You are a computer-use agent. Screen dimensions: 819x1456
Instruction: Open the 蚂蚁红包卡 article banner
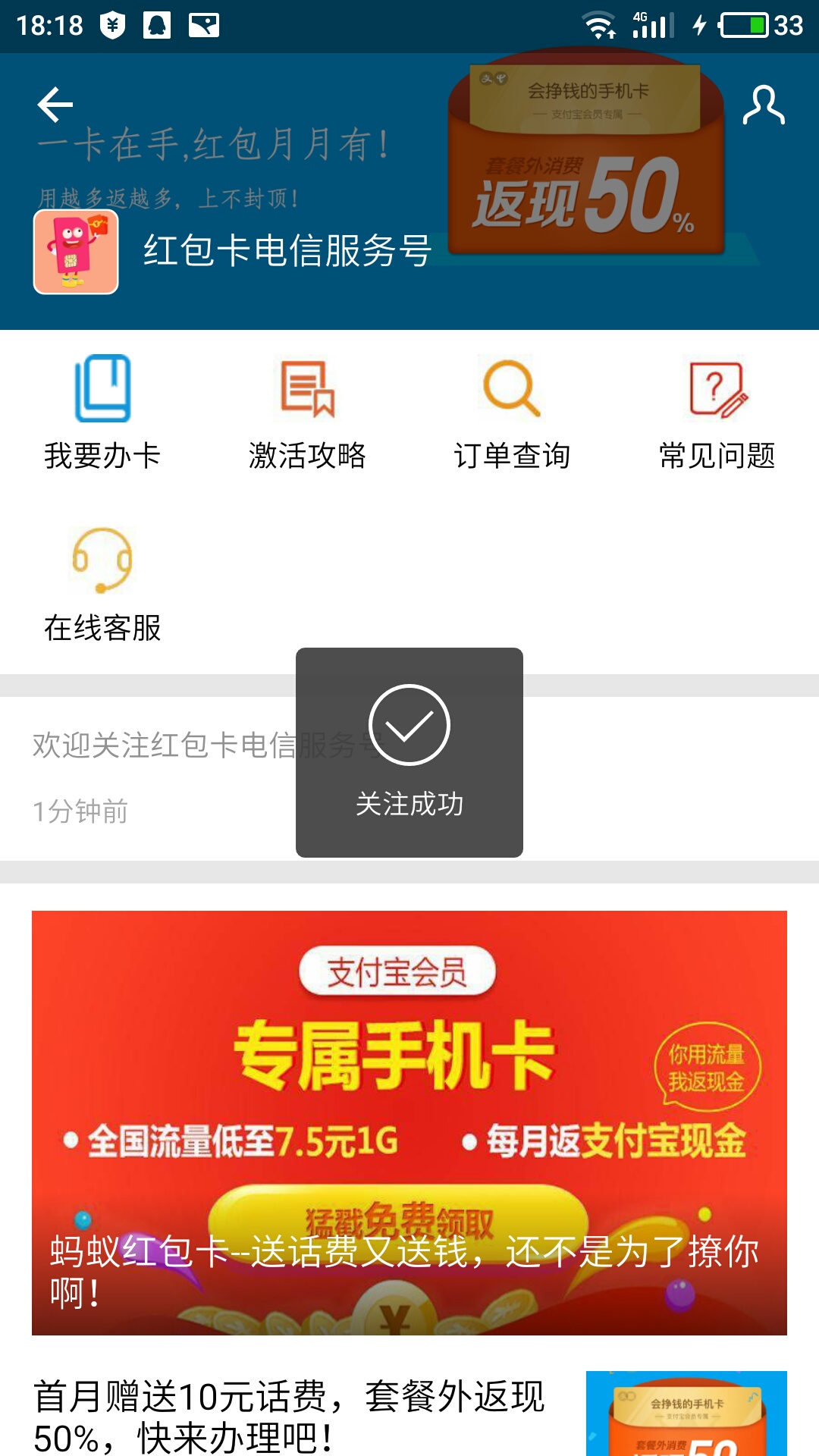[x=409, y=1122]
